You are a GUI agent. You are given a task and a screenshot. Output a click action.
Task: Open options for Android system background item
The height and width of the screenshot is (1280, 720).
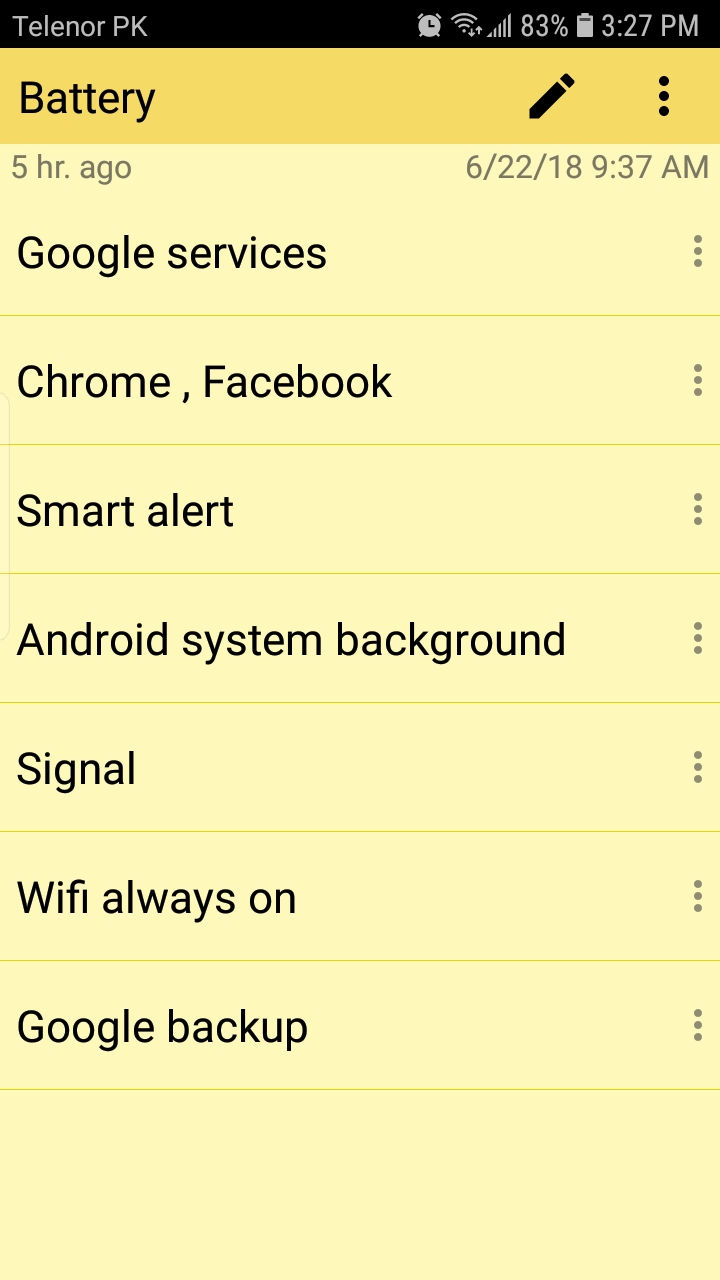click(697, 639)
